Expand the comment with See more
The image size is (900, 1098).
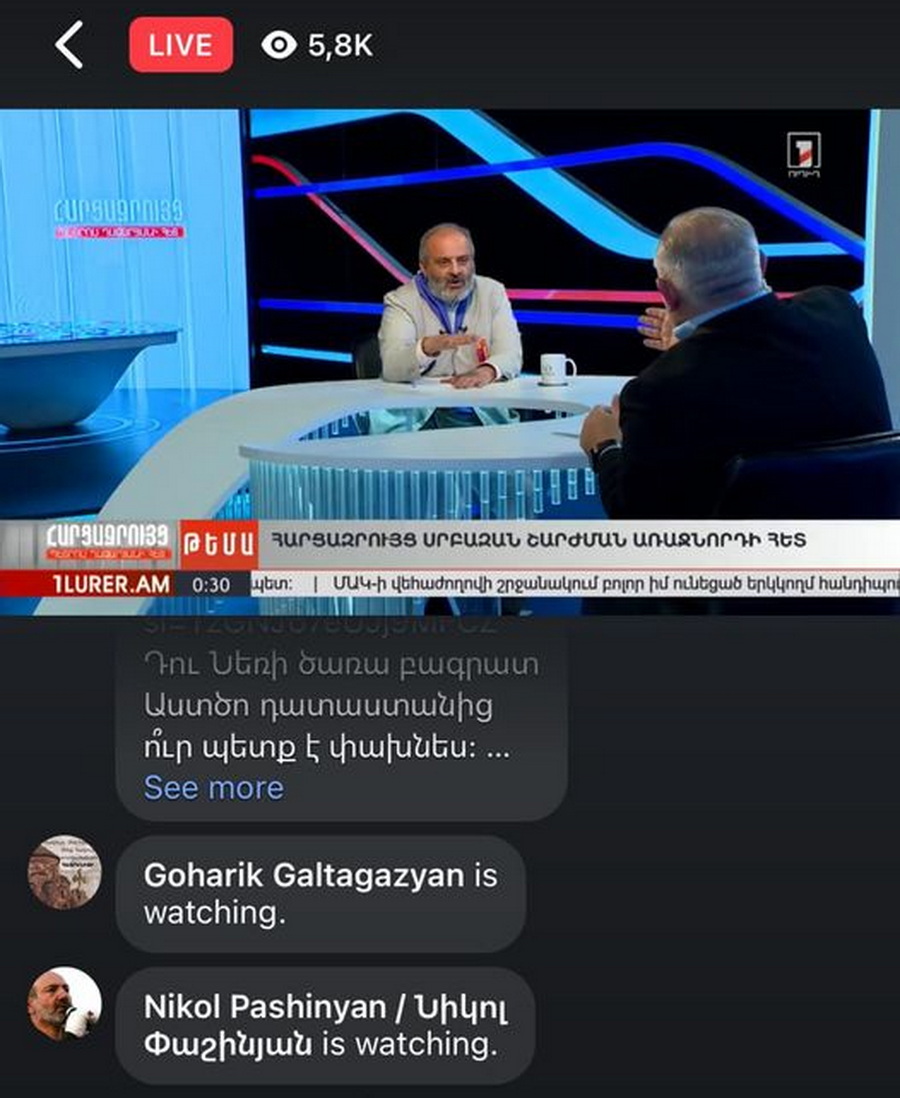pos(214,787)
